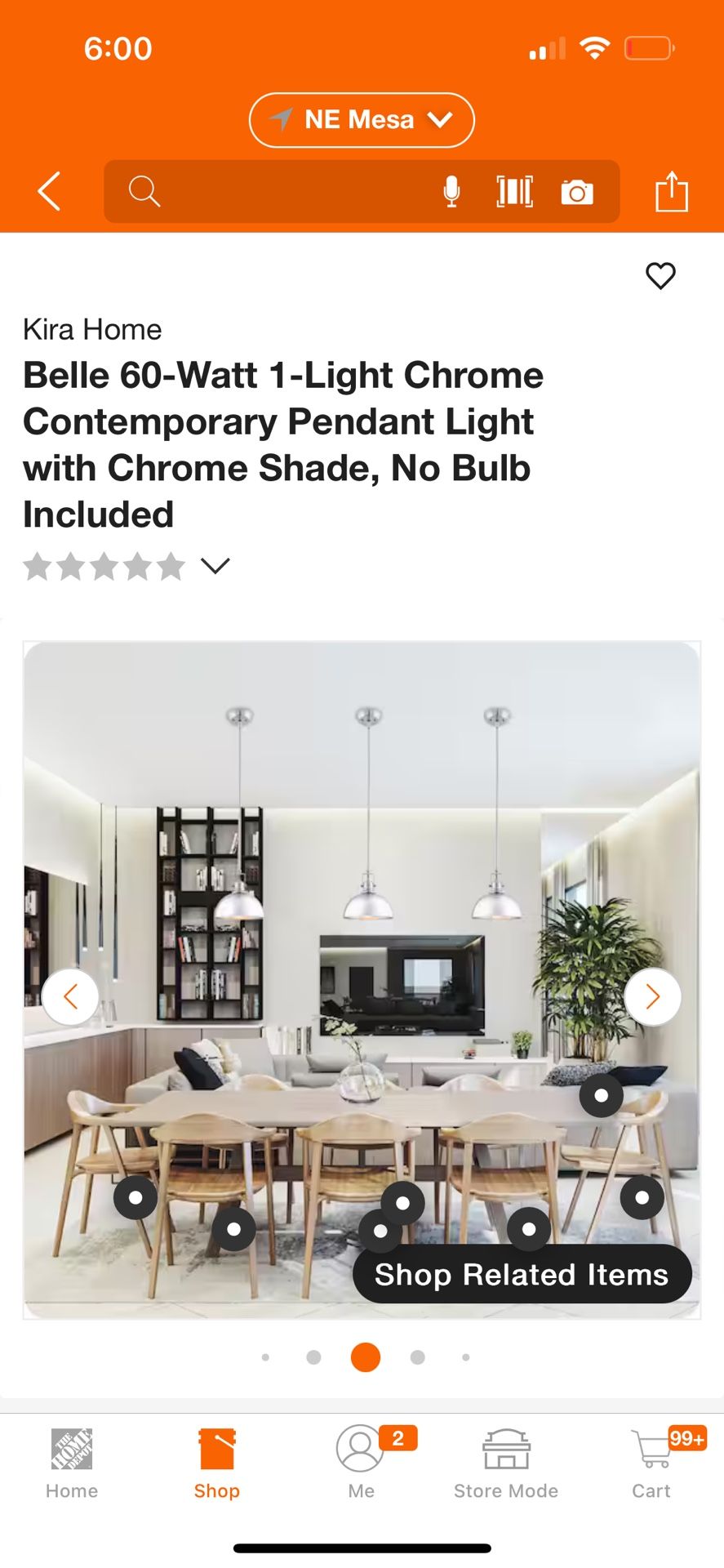The height and width of the screenshot is (1568, 724).
Task: Go back using the top arrow
Action: click(49, 192)
